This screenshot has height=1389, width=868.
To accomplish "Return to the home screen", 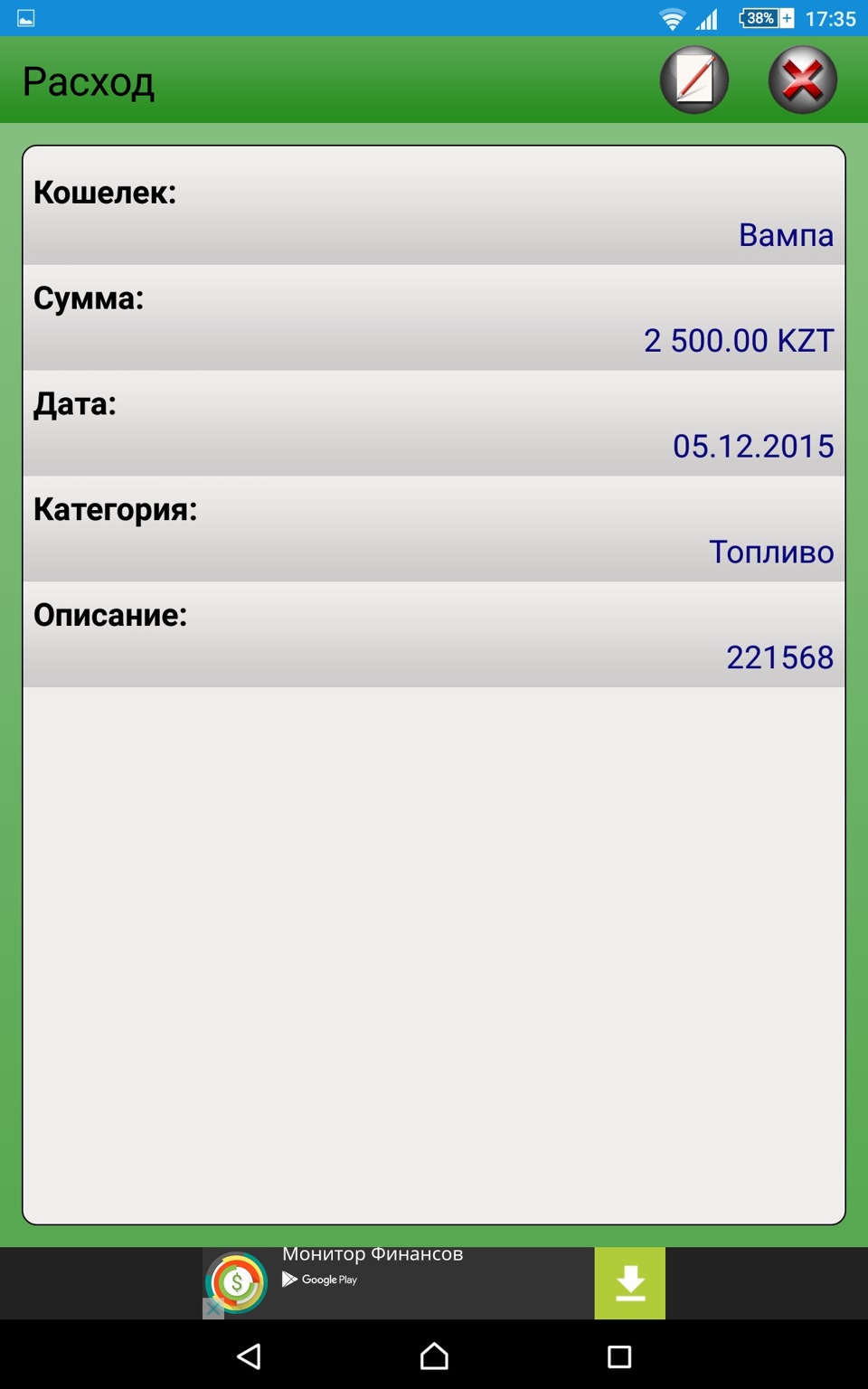I will [434, 1356].
